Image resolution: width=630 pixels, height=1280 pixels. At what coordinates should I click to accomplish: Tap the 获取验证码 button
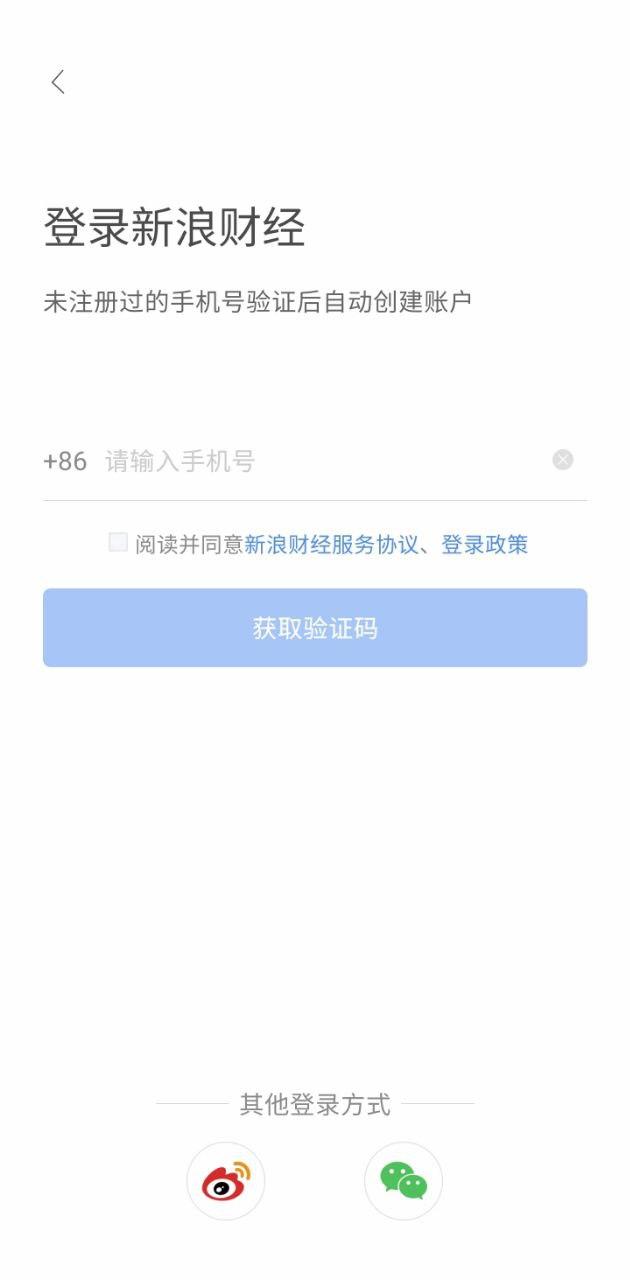[315, 628]
